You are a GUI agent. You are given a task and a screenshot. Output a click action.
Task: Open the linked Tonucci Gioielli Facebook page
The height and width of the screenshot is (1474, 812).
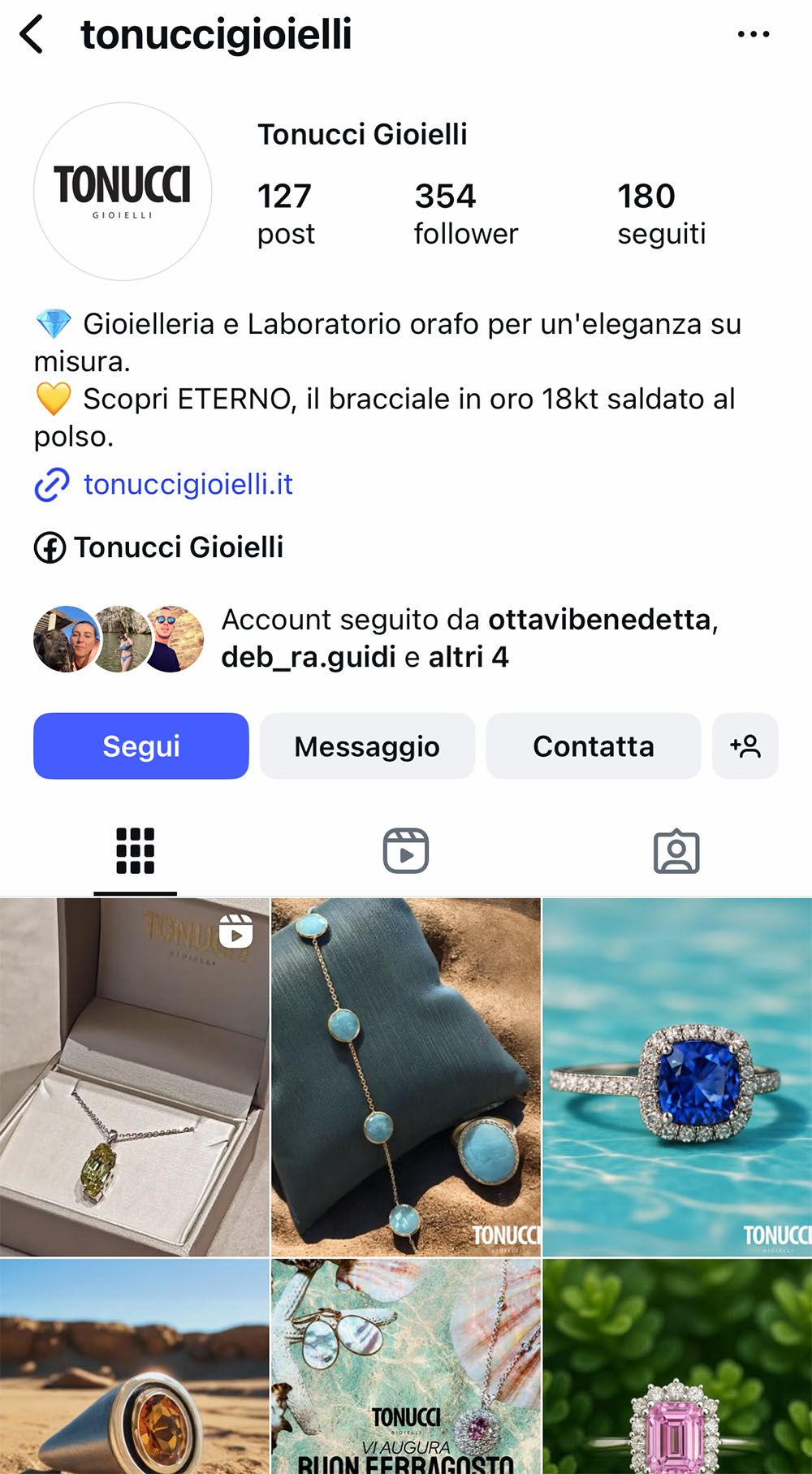point(179,547)
